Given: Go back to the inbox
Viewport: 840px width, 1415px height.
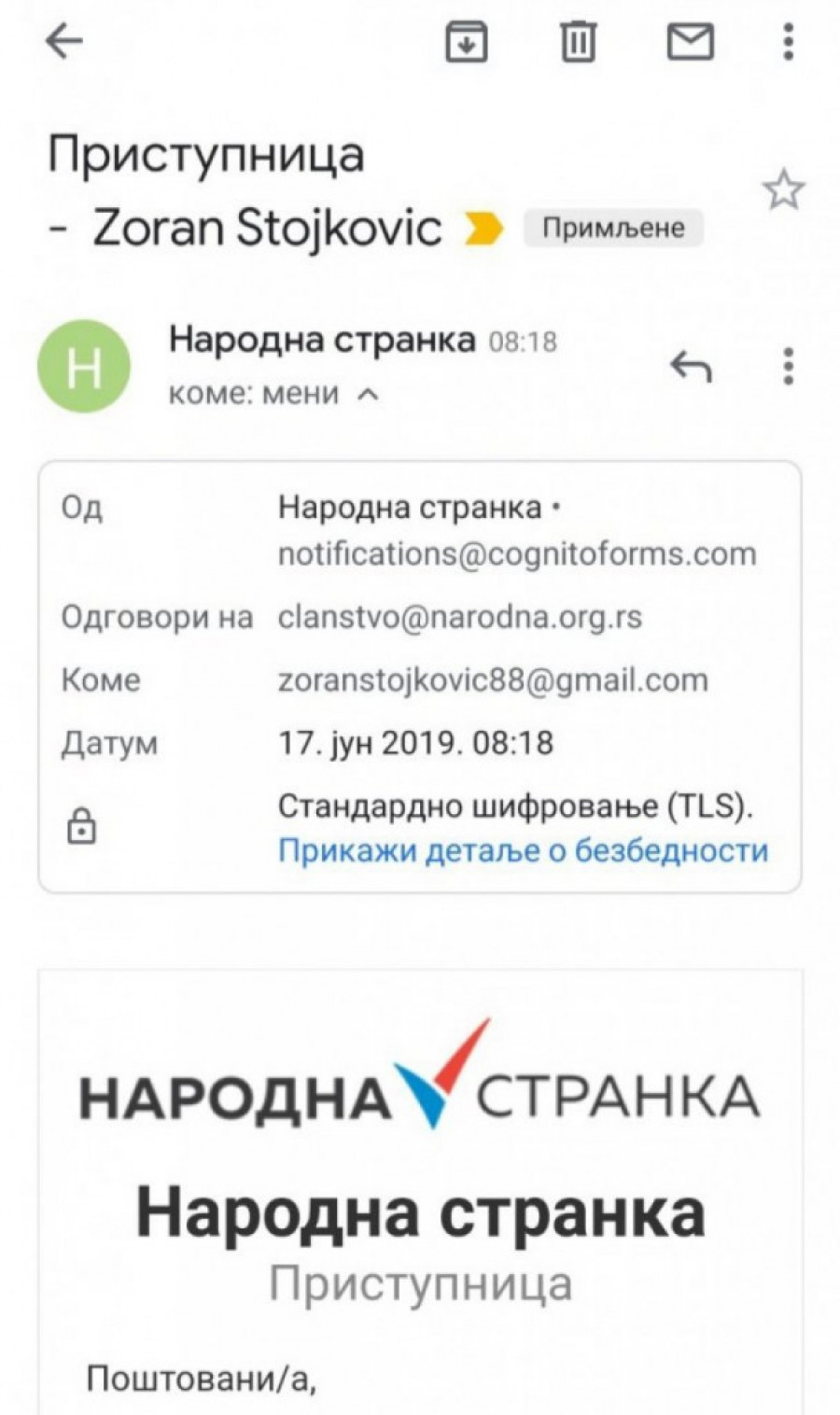Looking at the screenshot, I should [64, 42].
